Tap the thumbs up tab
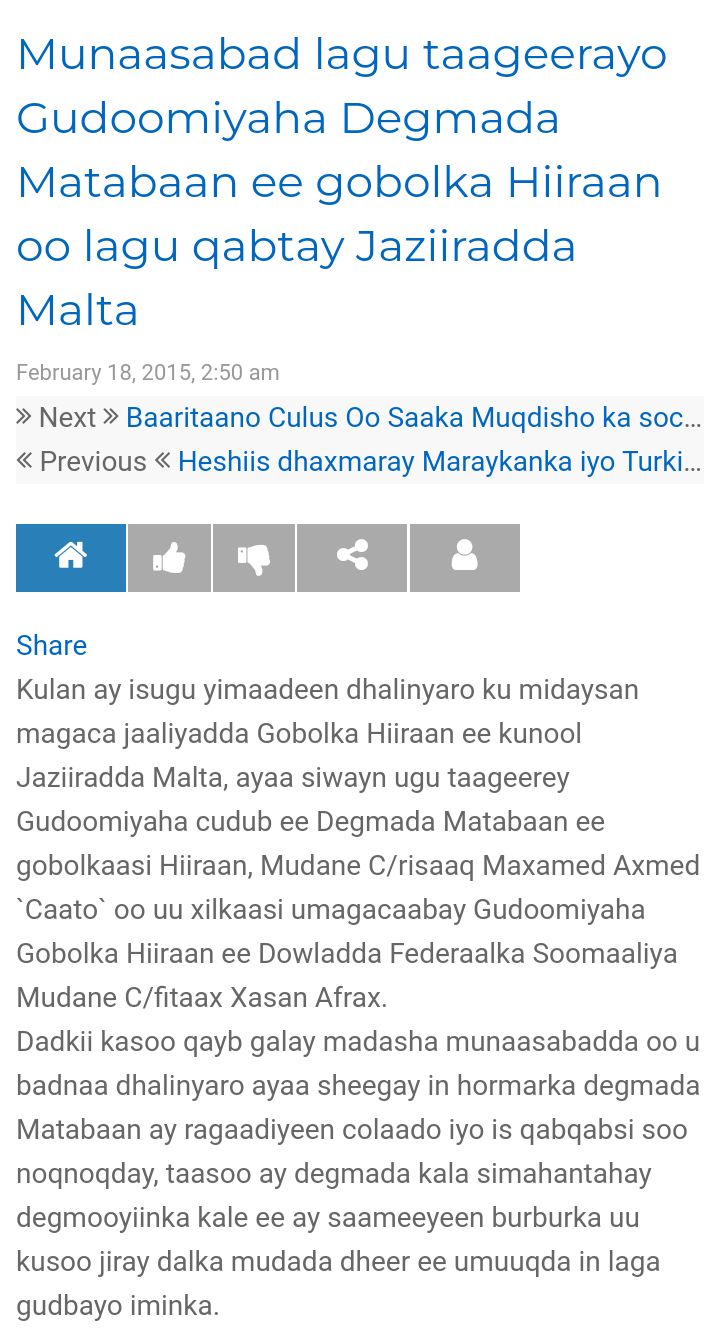 click(x=169, y=558)
